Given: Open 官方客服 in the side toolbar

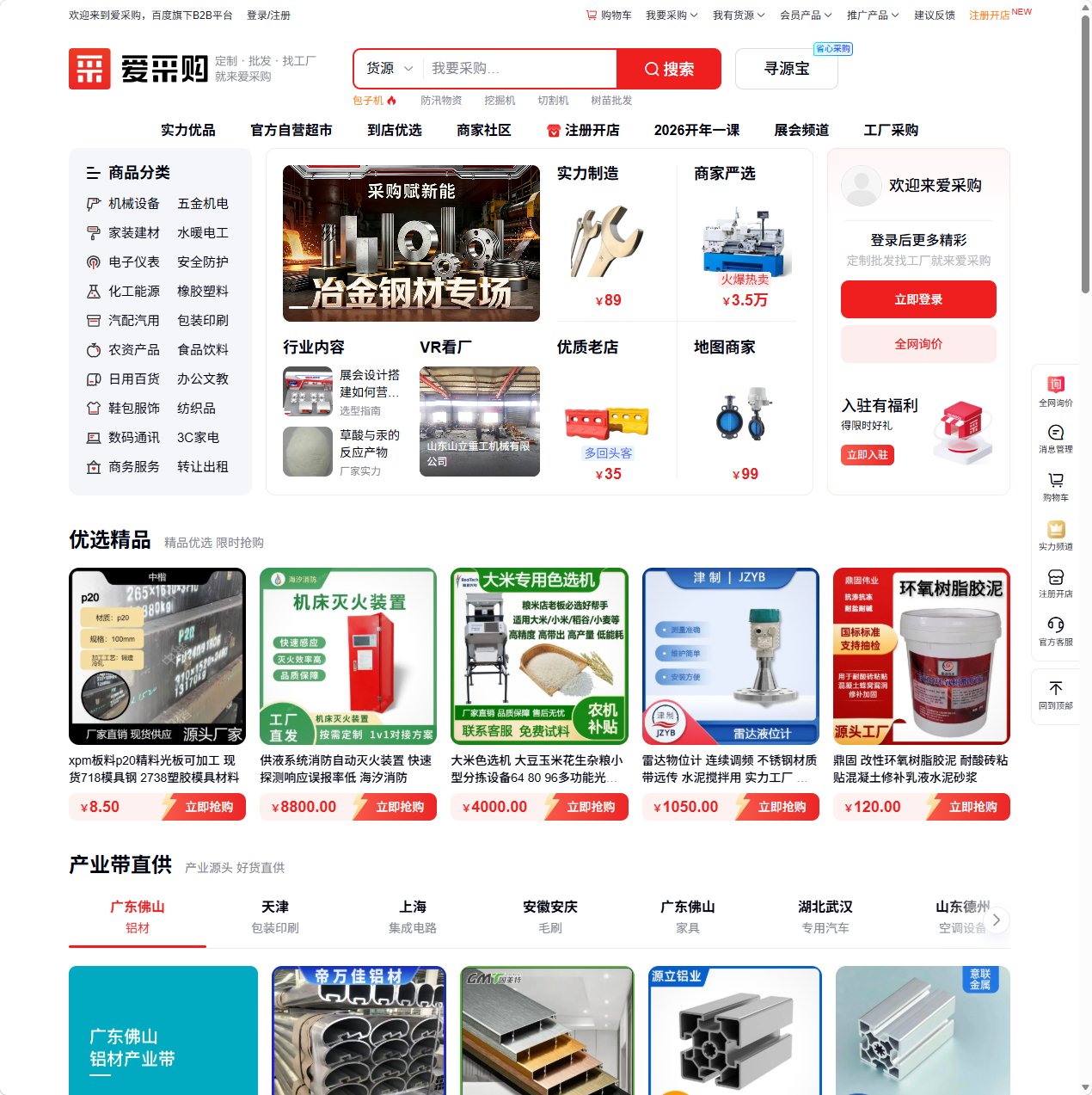Looking at the screenshot, I should coord(1055,631).
